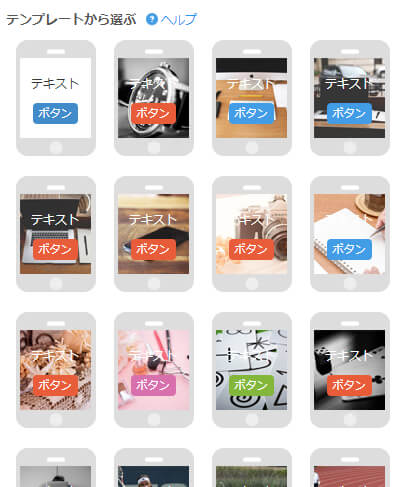This screenshot has height=487, width=406.
Task: Choose the wristwatch photo template
Action: pos(154,98)
